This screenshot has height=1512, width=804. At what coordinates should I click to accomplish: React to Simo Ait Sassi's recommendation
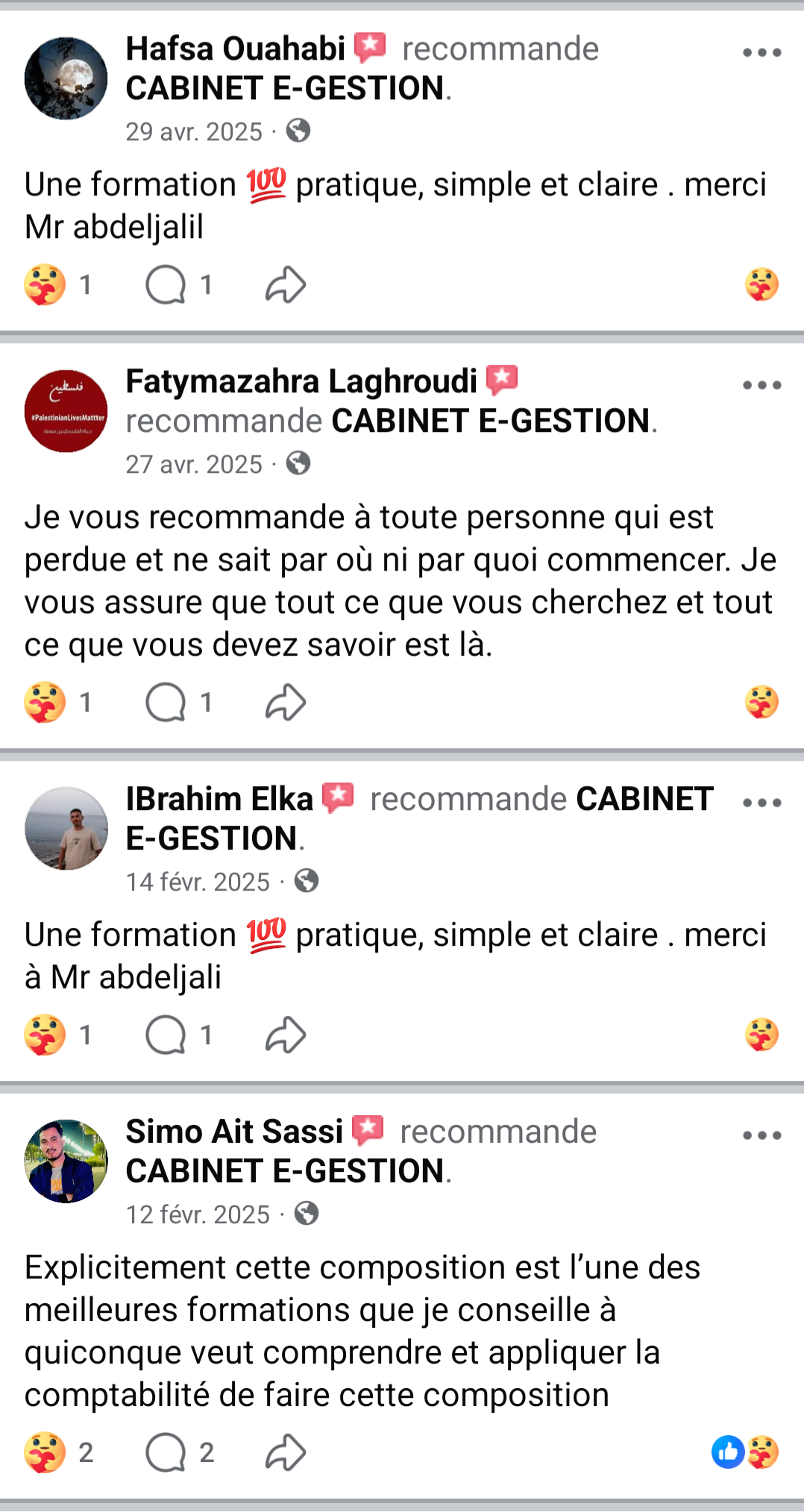pyautogui.click(x=45, y=1453)
